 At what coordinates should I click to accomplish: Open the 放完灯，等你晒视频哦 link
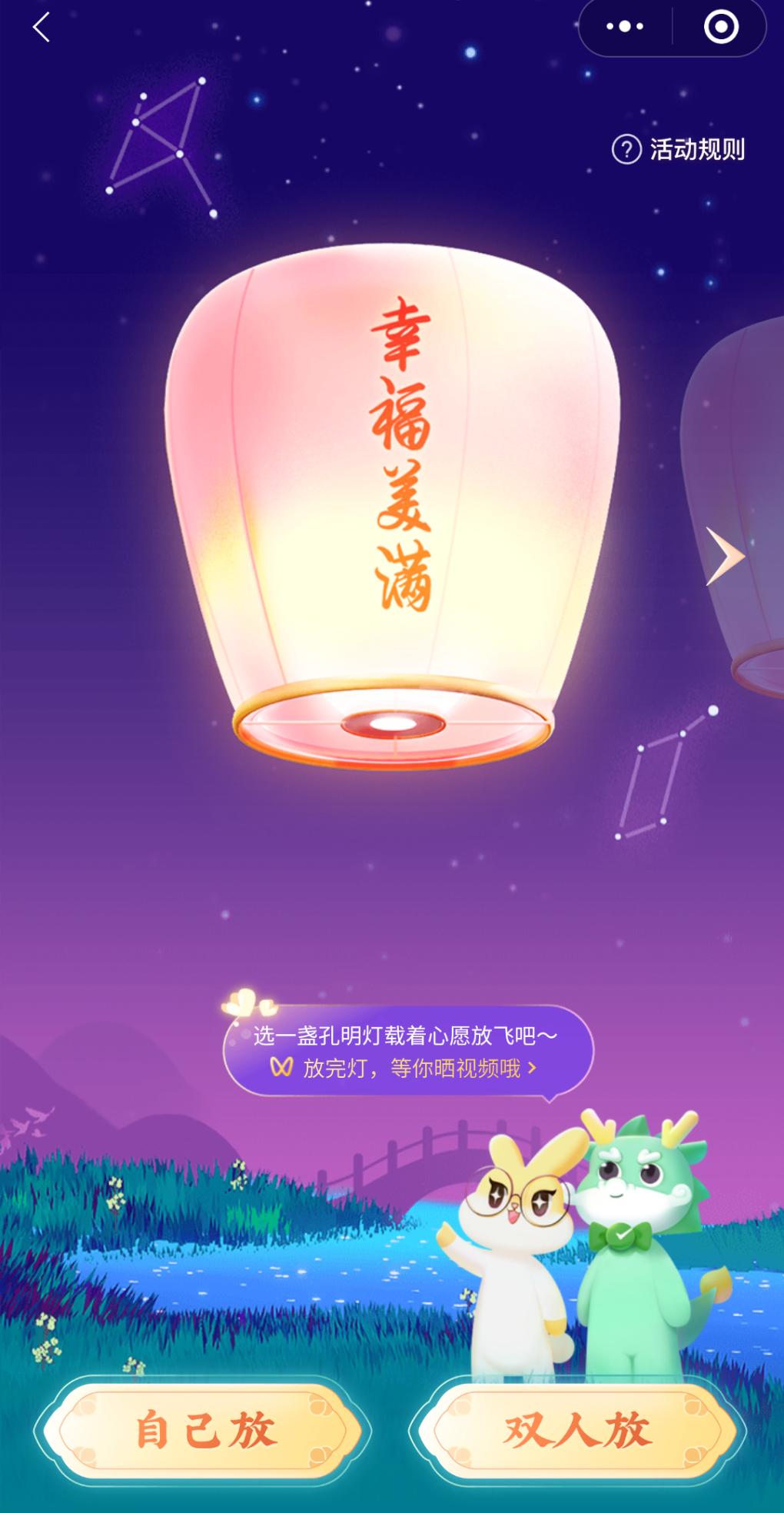click(403, 1068)
